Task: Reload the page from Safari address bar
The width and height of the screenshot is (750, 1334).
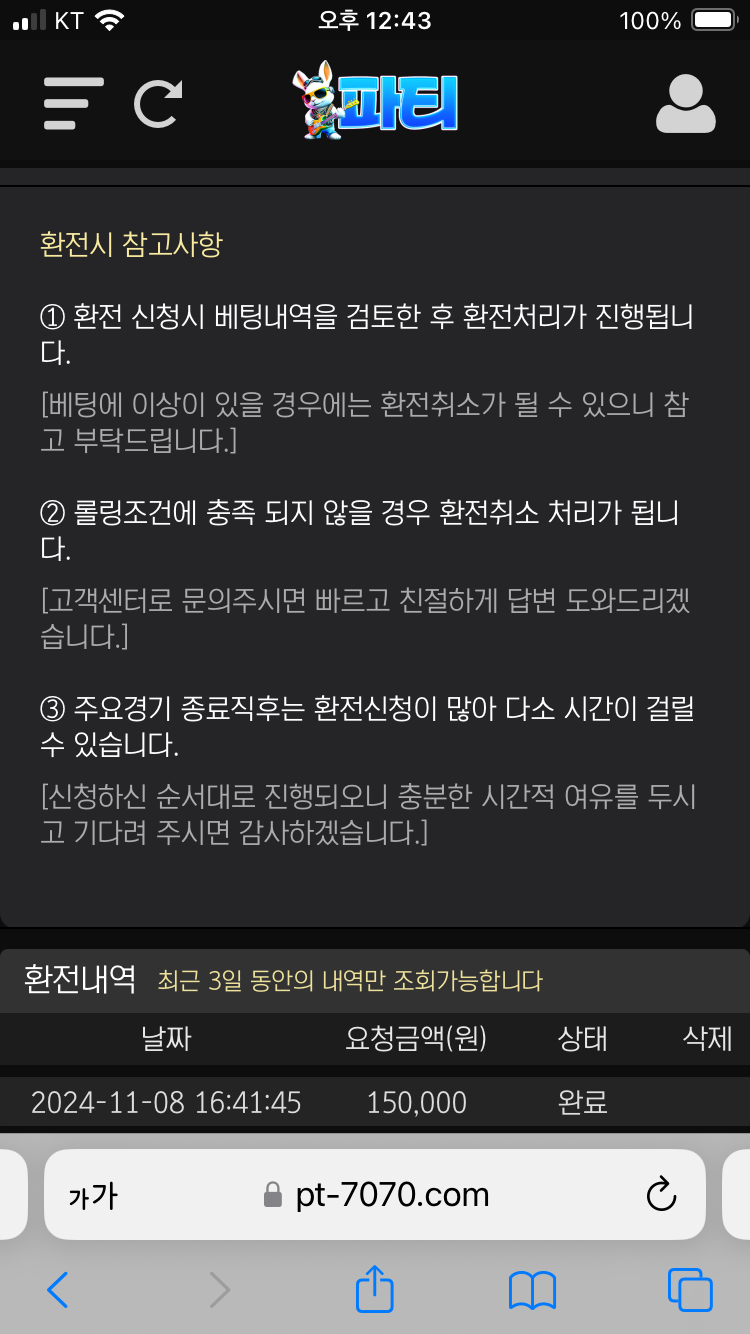Action: [x=662, y=1194]
